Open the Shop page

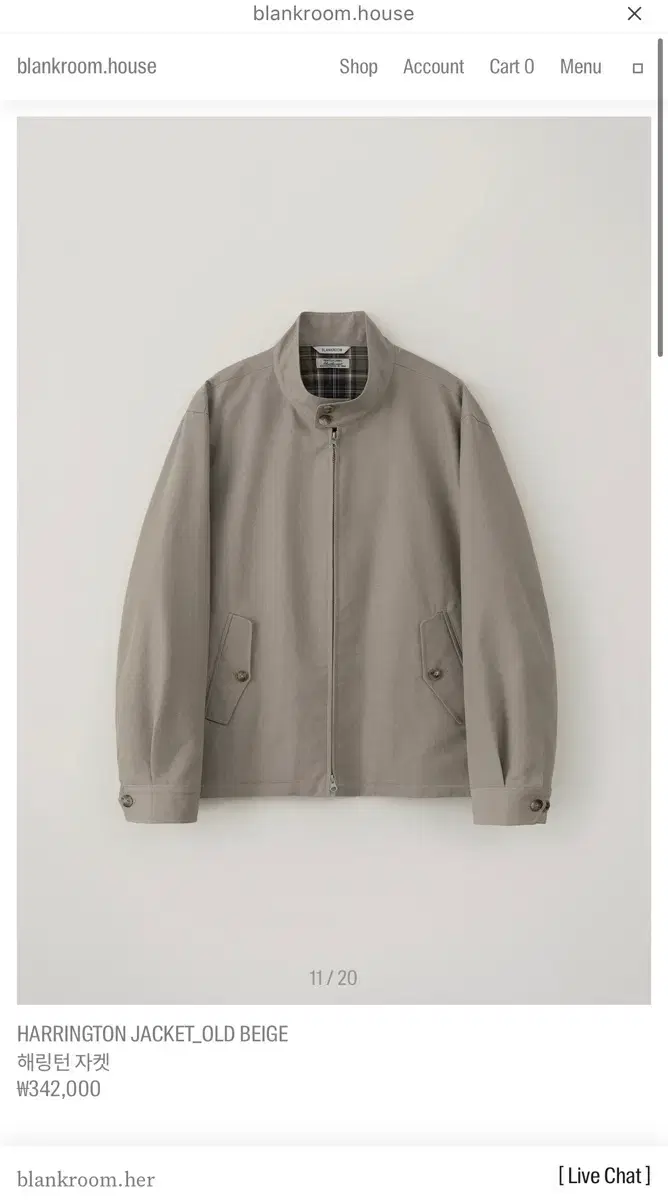358,66
